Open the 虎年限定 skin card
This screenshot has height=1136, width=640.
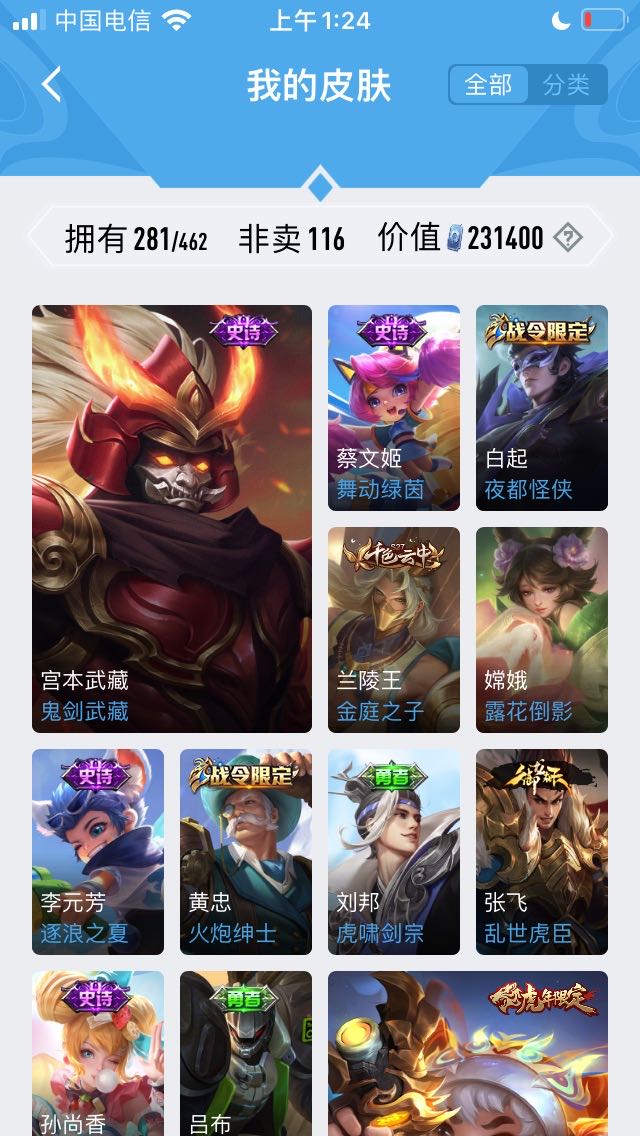tap(468, 1055)
